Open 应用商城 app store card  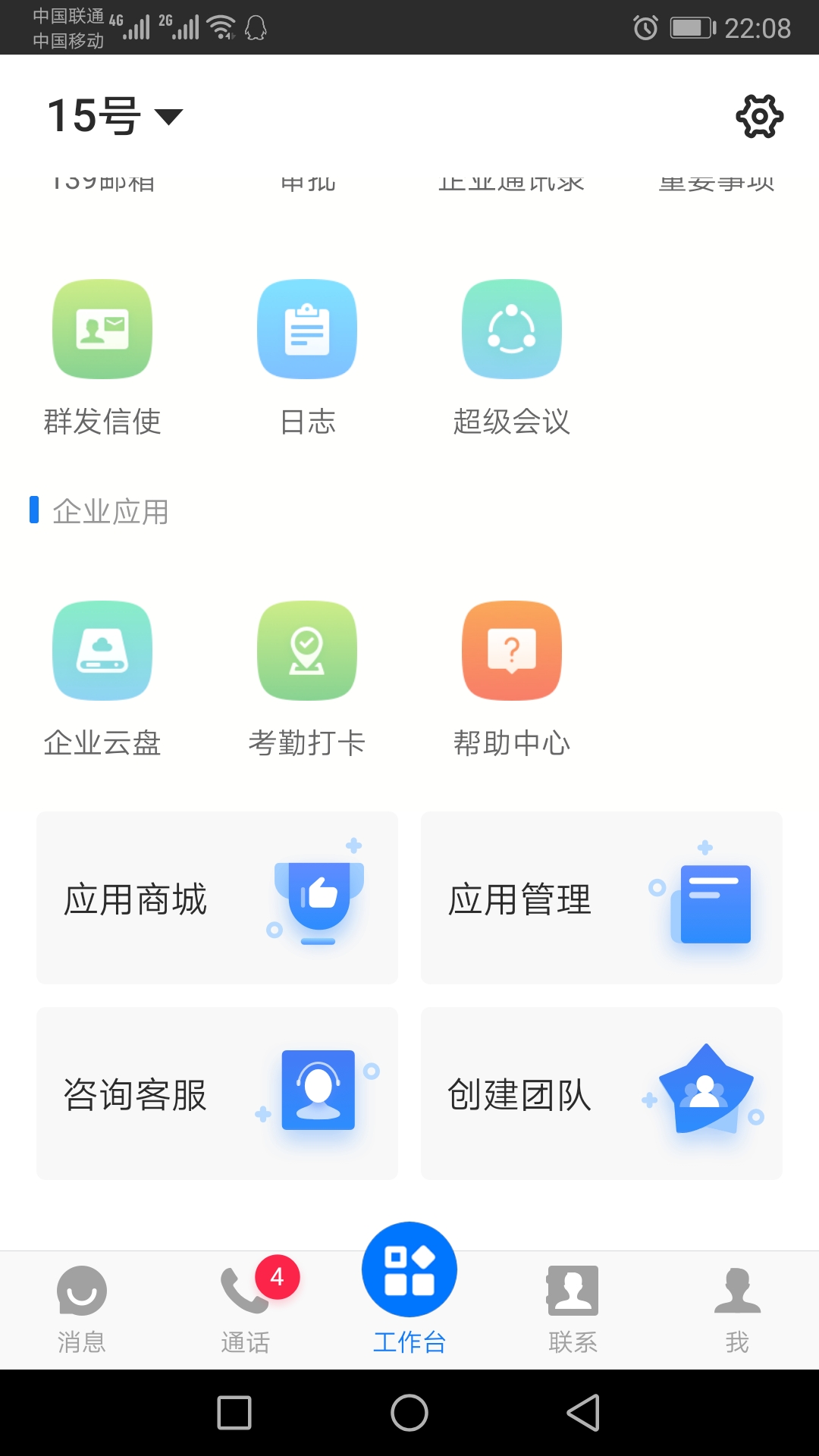pos(217,899)
